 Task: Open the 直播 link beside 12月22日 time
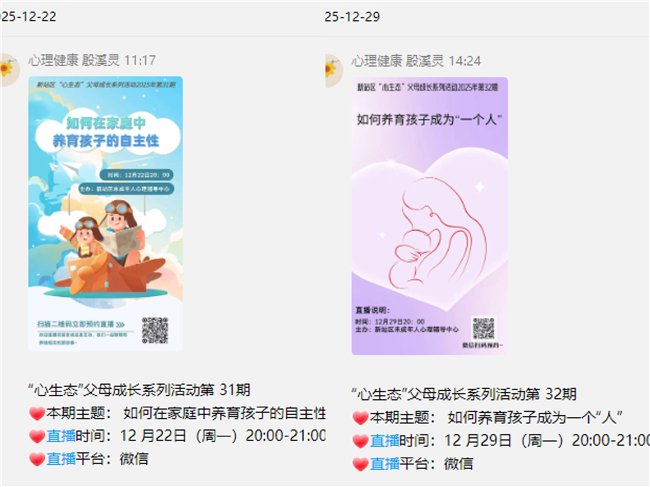tap(61, 436)
